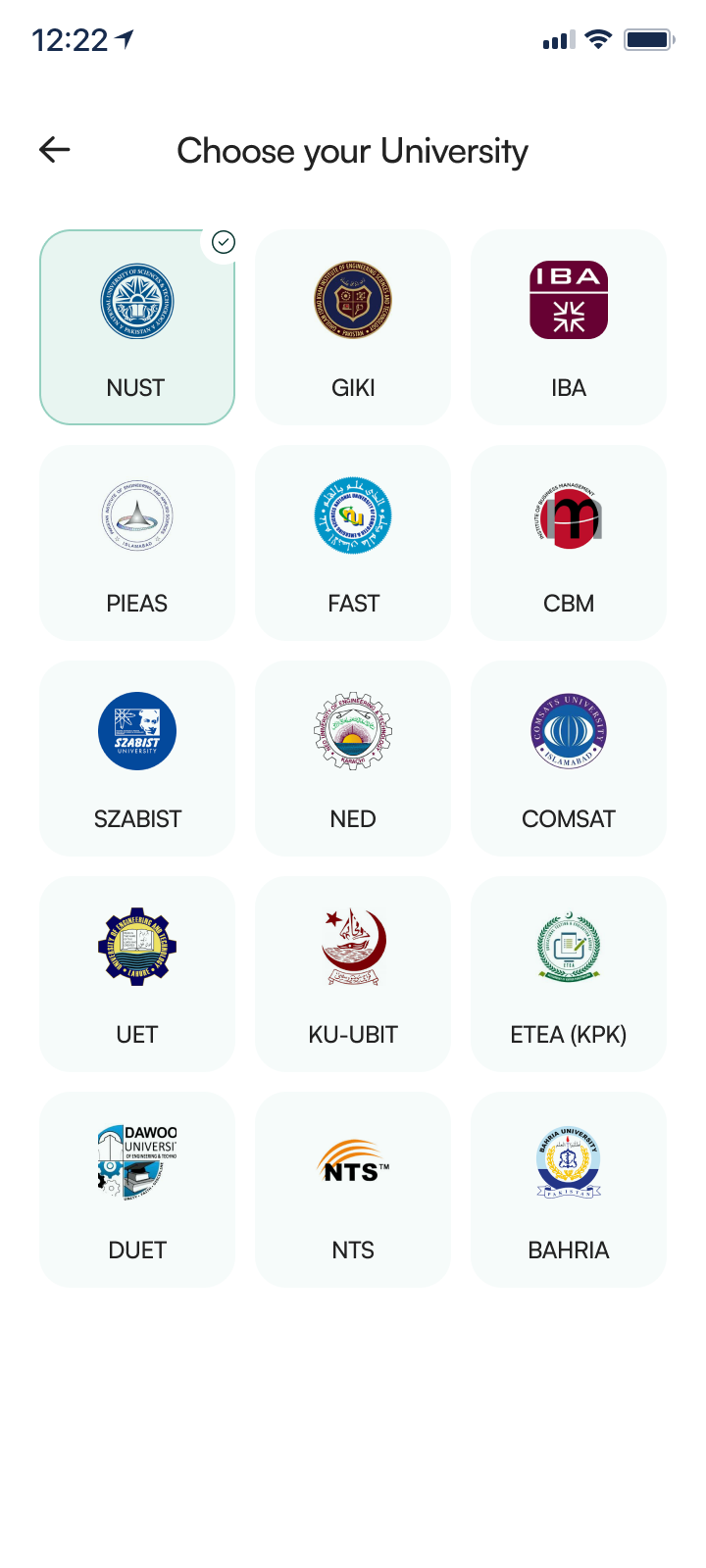
Task: Pick the NTS card
Action: tap(353, 1190)
